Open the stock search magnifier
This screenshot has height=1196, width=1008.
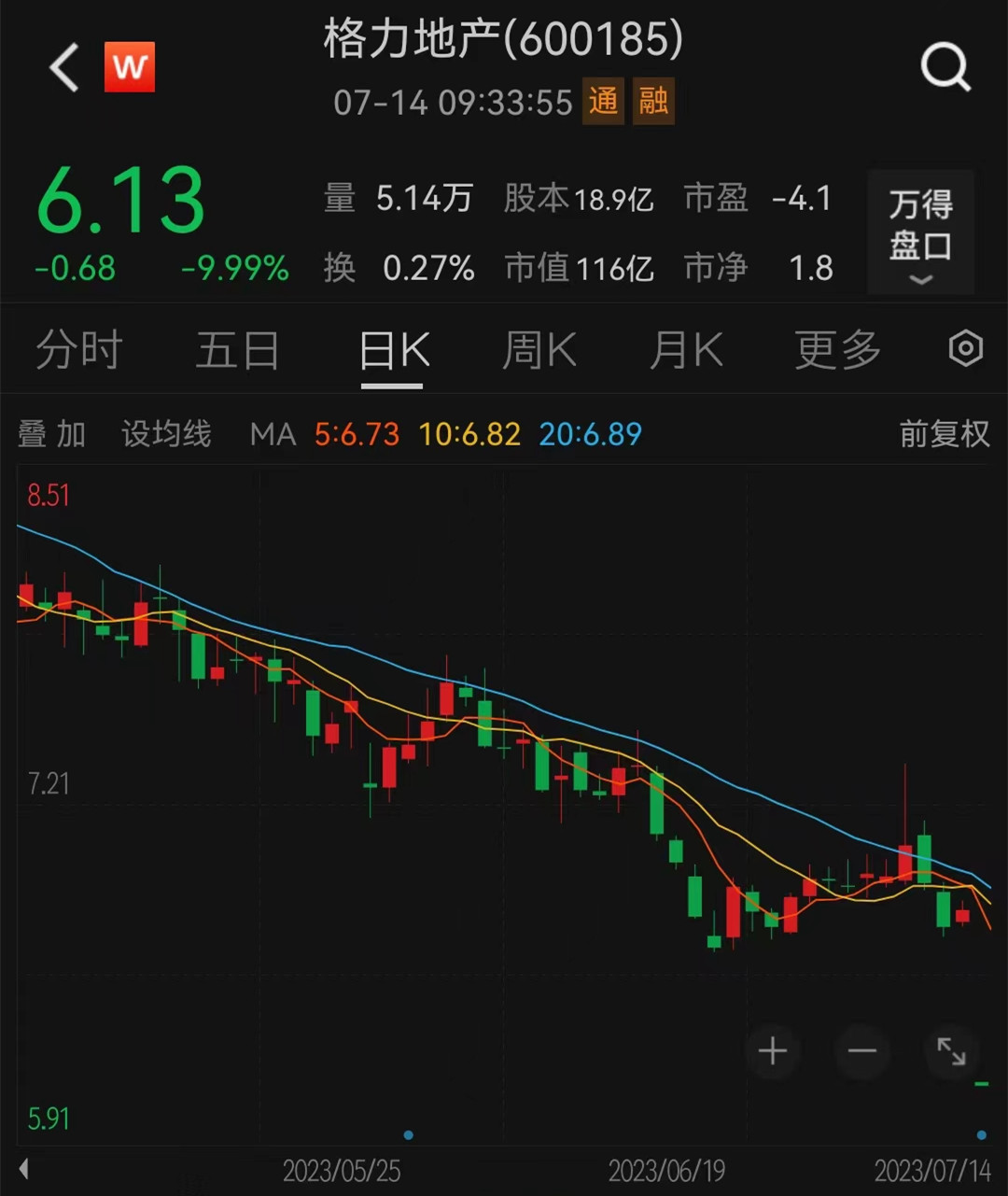(945, 68)
